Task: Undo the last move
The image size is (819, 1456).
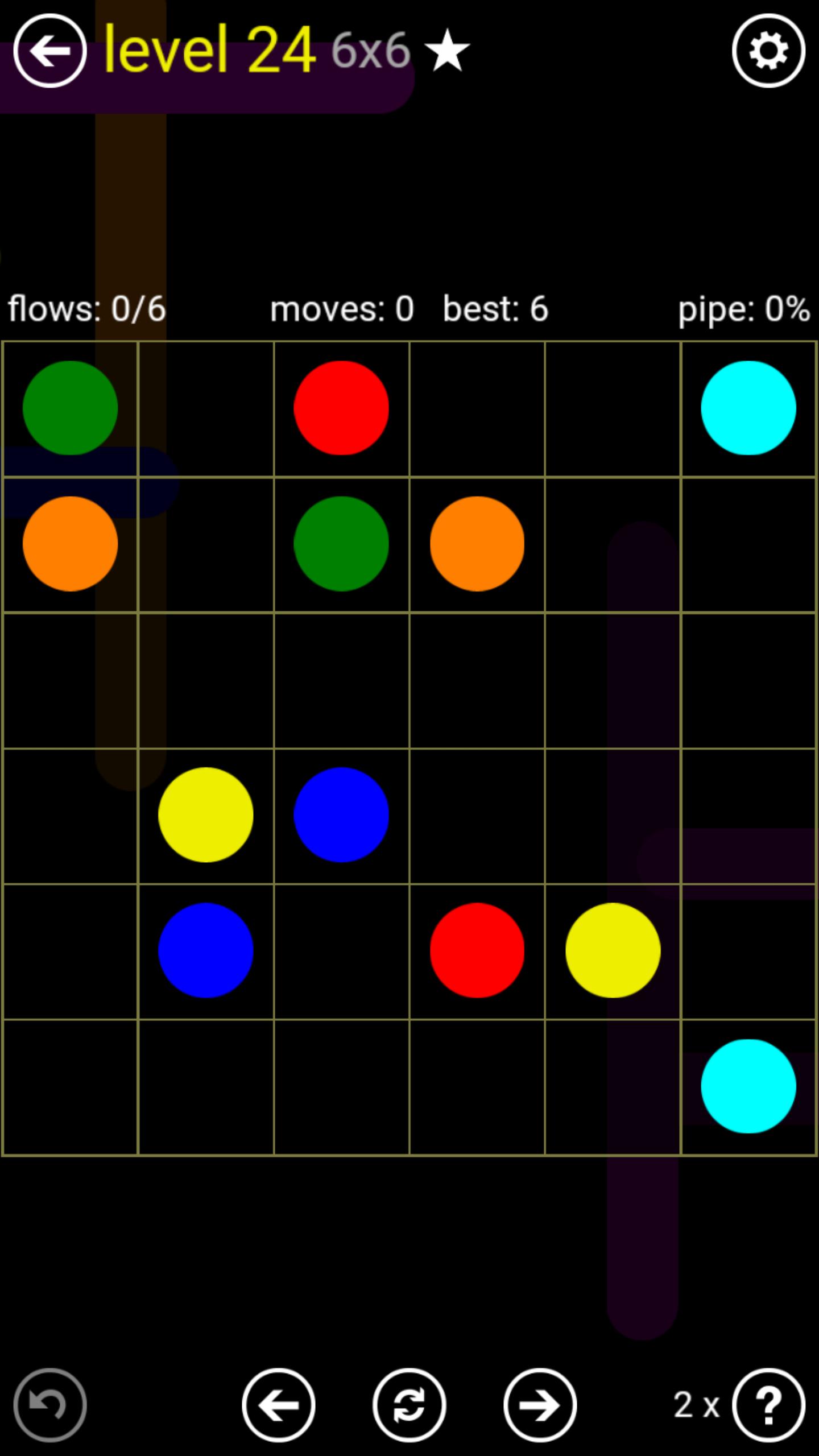Action: tap(50, 1405)
